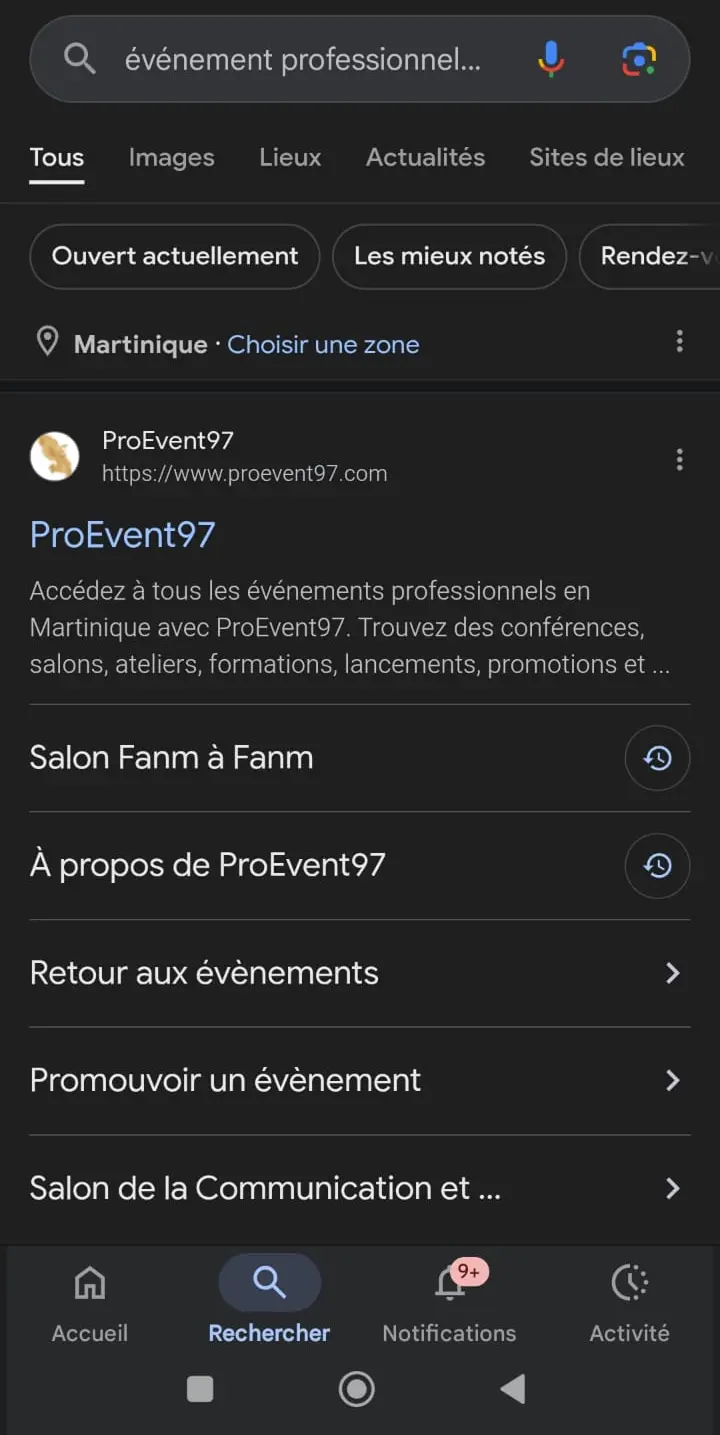This screenshot has width=720, height=1435.
Task: Open the Notifications tab
Action: click(x=449, y=1302)
